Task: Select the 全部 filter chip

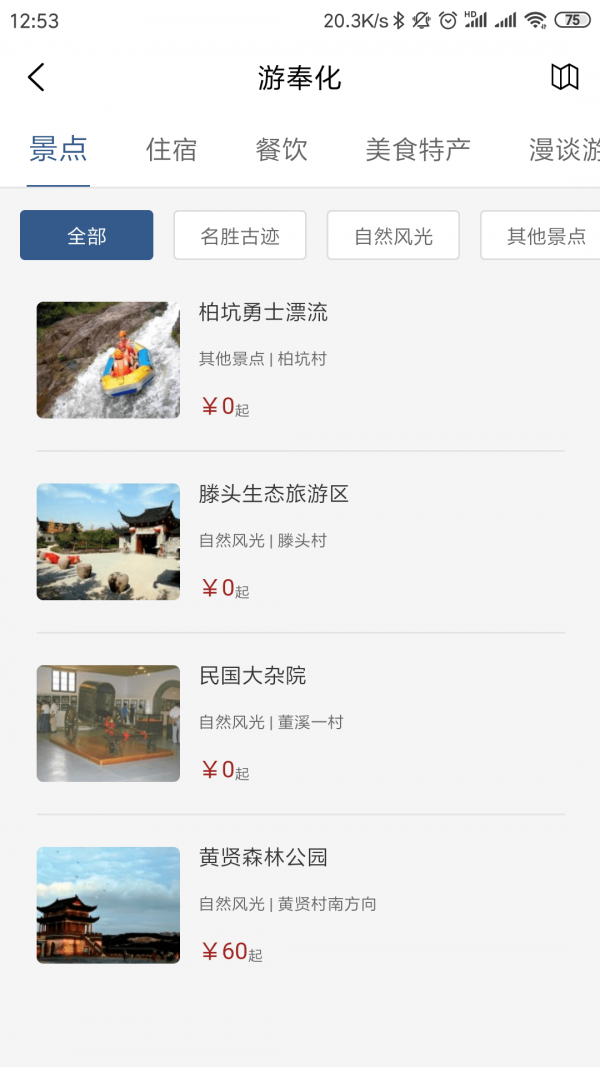Action: coord(87,236)
